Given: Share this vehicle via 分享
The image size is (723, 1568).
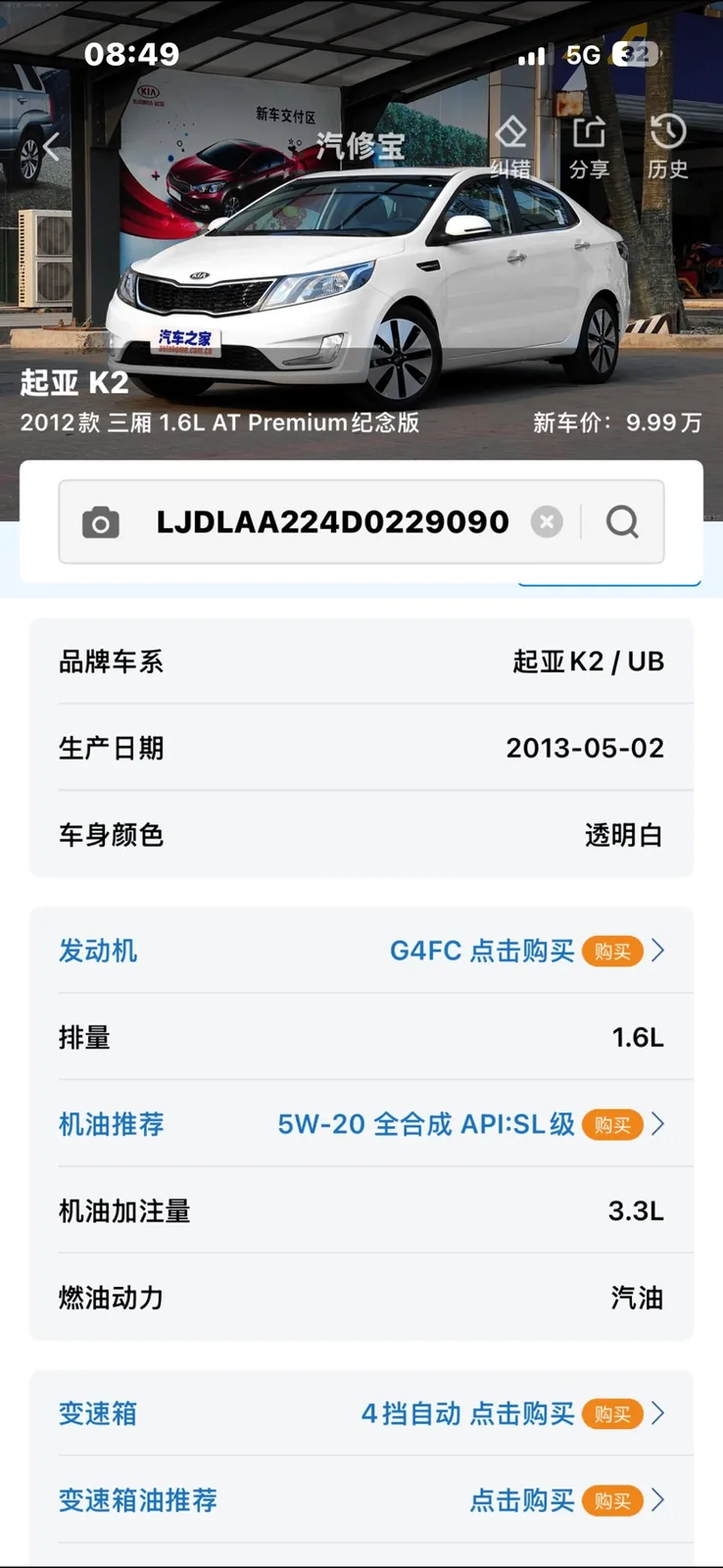Looking at the screenshot, I should [589, 147].
